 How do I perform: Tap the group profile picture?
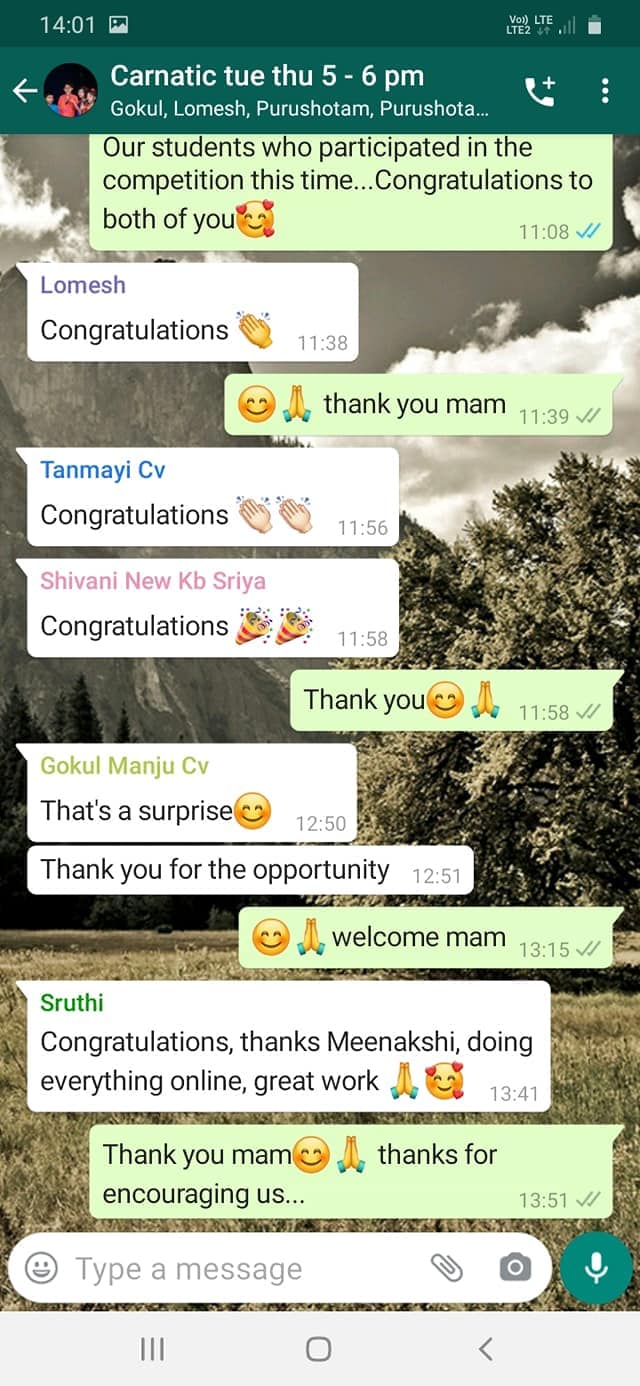click(x=72, y=91)
